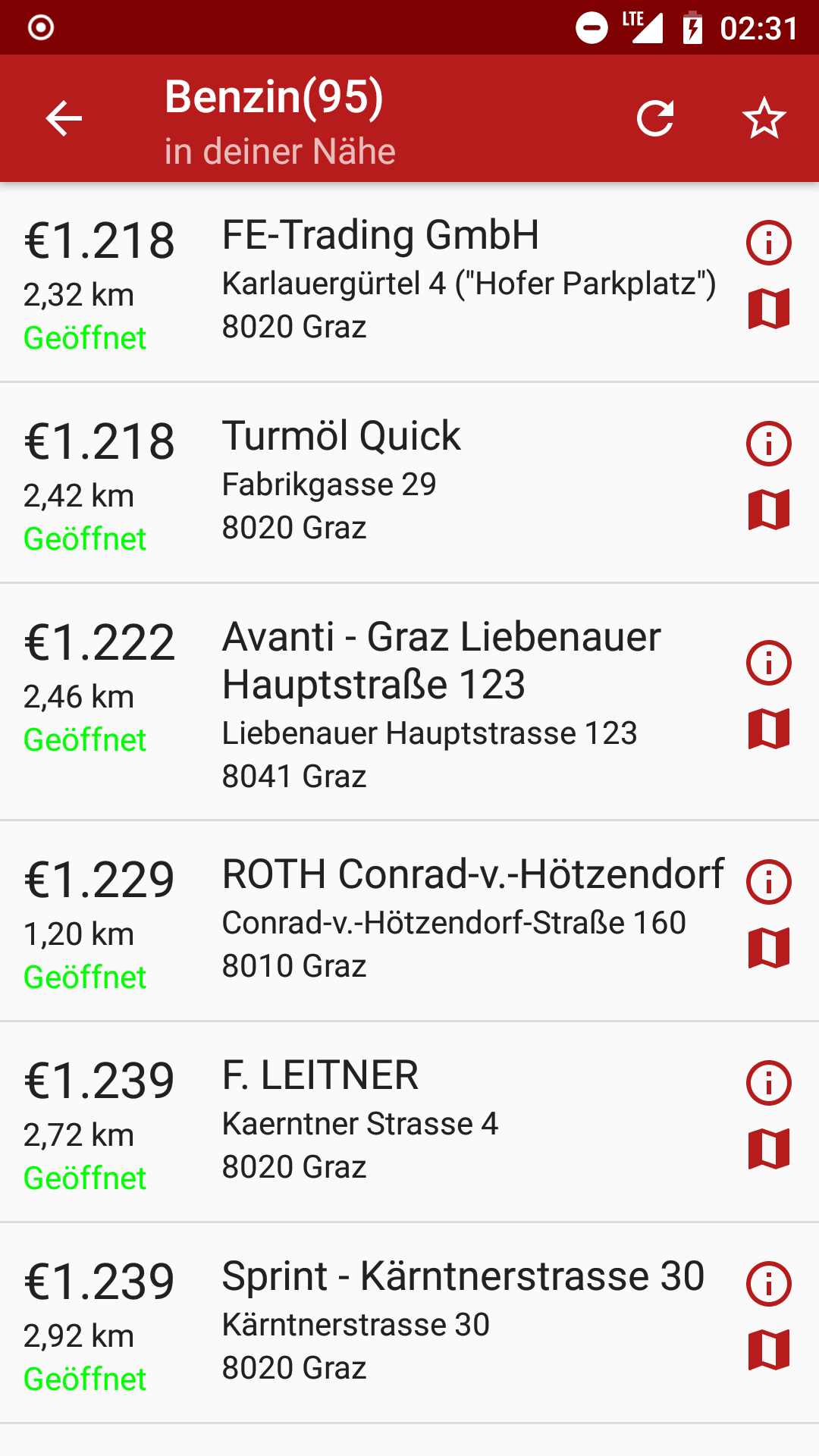Show info for Sprint Kärntnerstrasse 30
The image size is (819, 1456).
click(768, 1284)
